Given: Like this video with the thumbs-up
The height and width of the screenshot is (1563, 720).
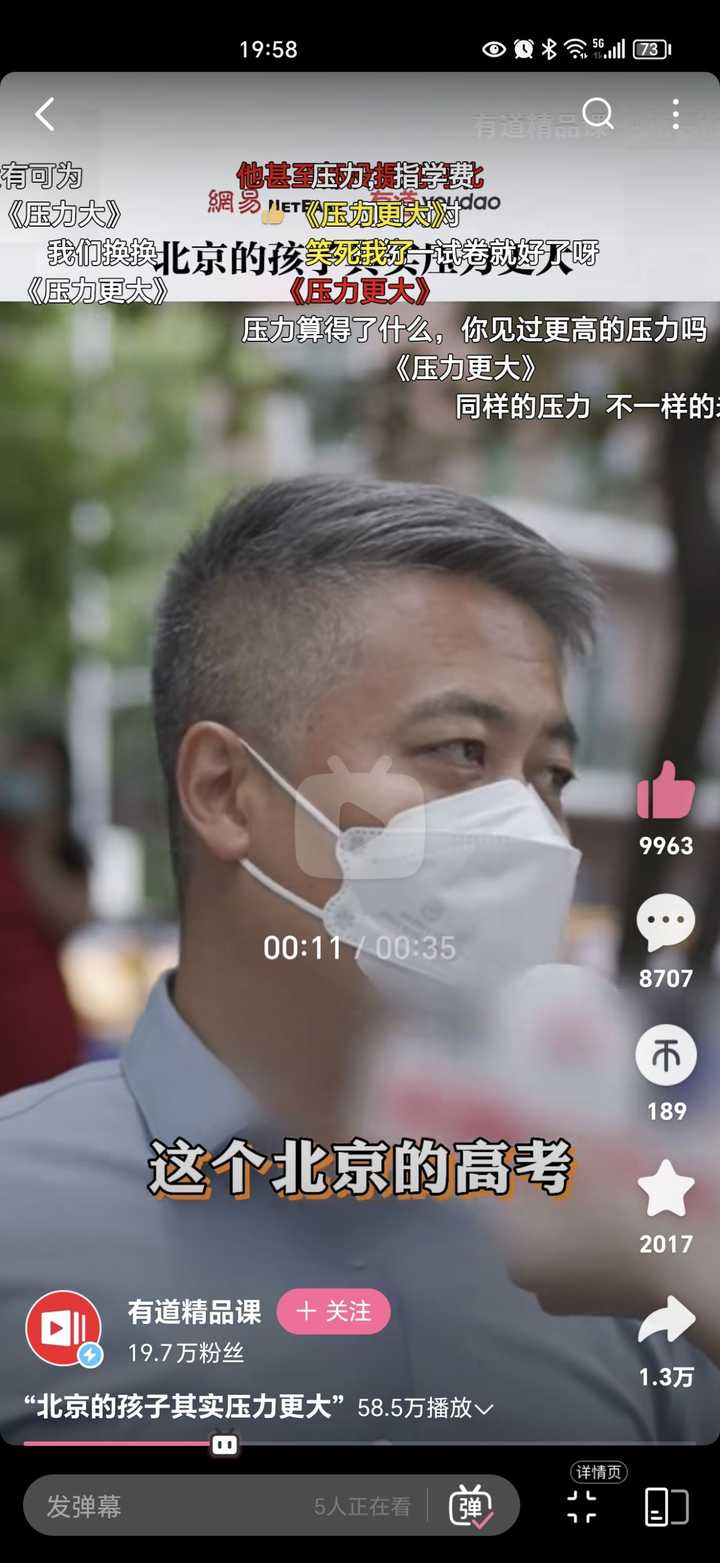Looking at the screenshot, I should tap(666, 790).
